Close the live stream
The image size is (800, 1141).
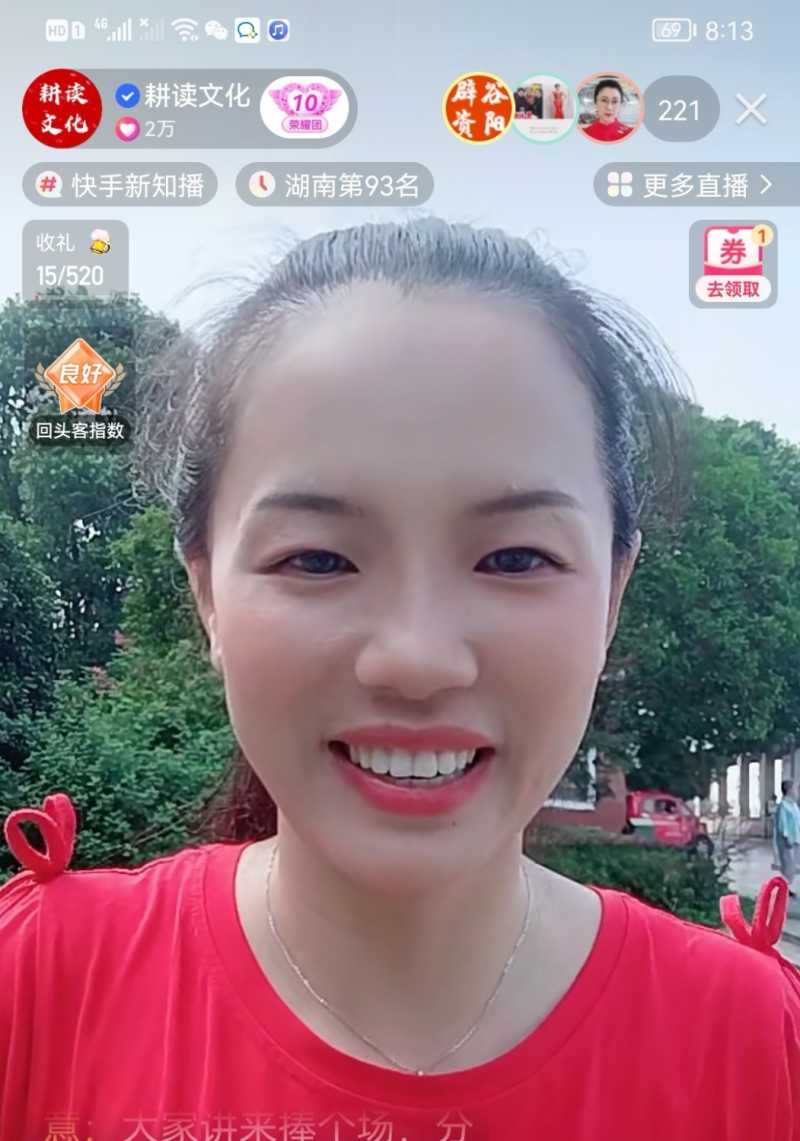[x=751, y=109]
